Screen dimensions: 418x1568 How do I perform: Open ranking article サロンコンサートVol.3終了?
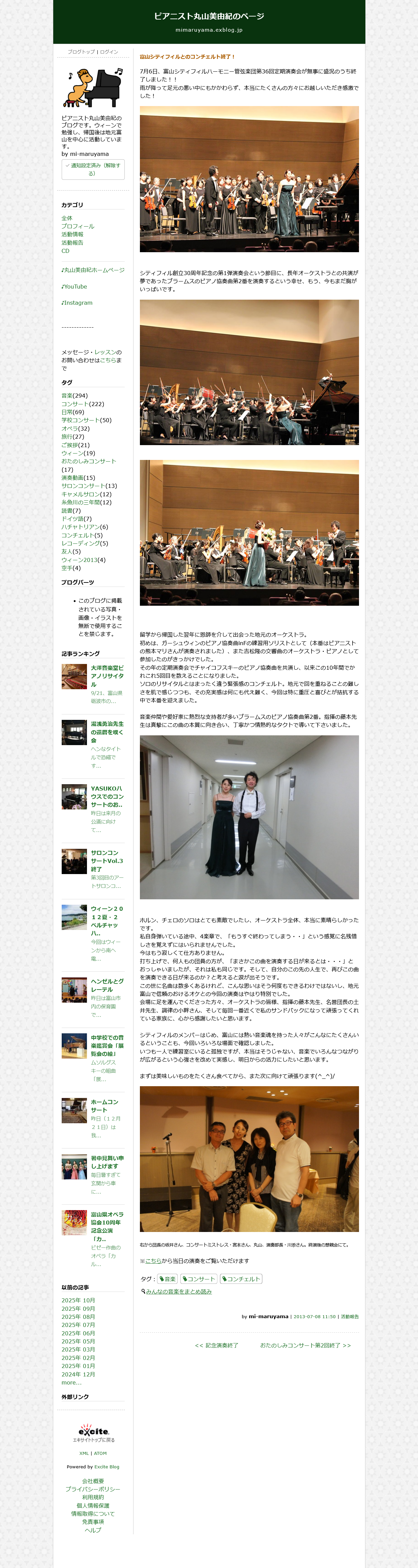(x=107, y=861)
